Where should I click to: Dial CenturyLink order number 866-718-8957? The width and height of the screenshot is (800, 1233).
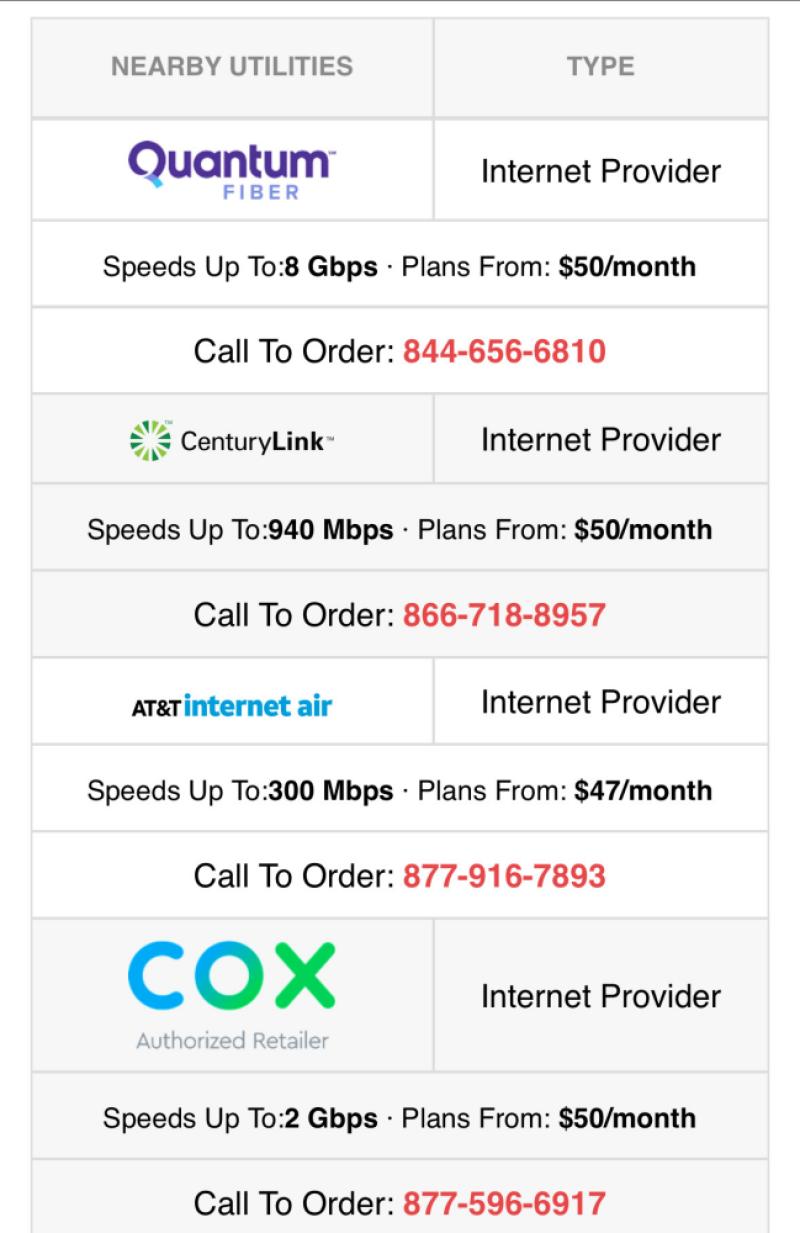[504, 614]
